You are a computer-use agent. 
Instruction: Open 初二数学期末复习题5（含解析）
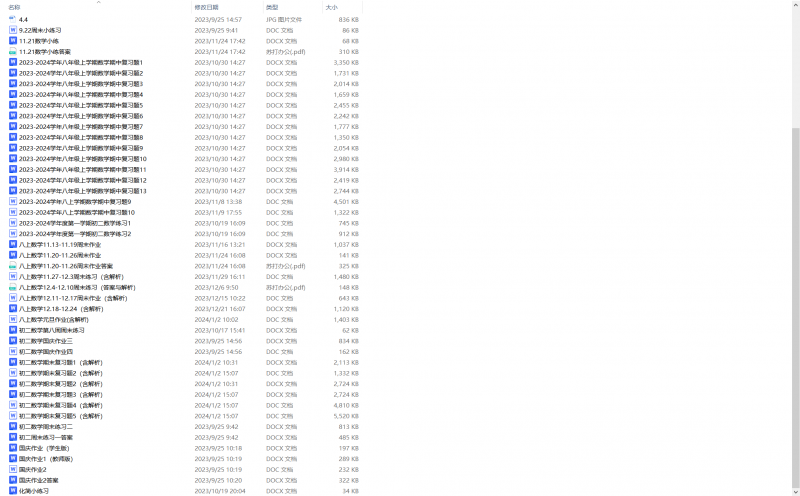(x=60, y=416)
